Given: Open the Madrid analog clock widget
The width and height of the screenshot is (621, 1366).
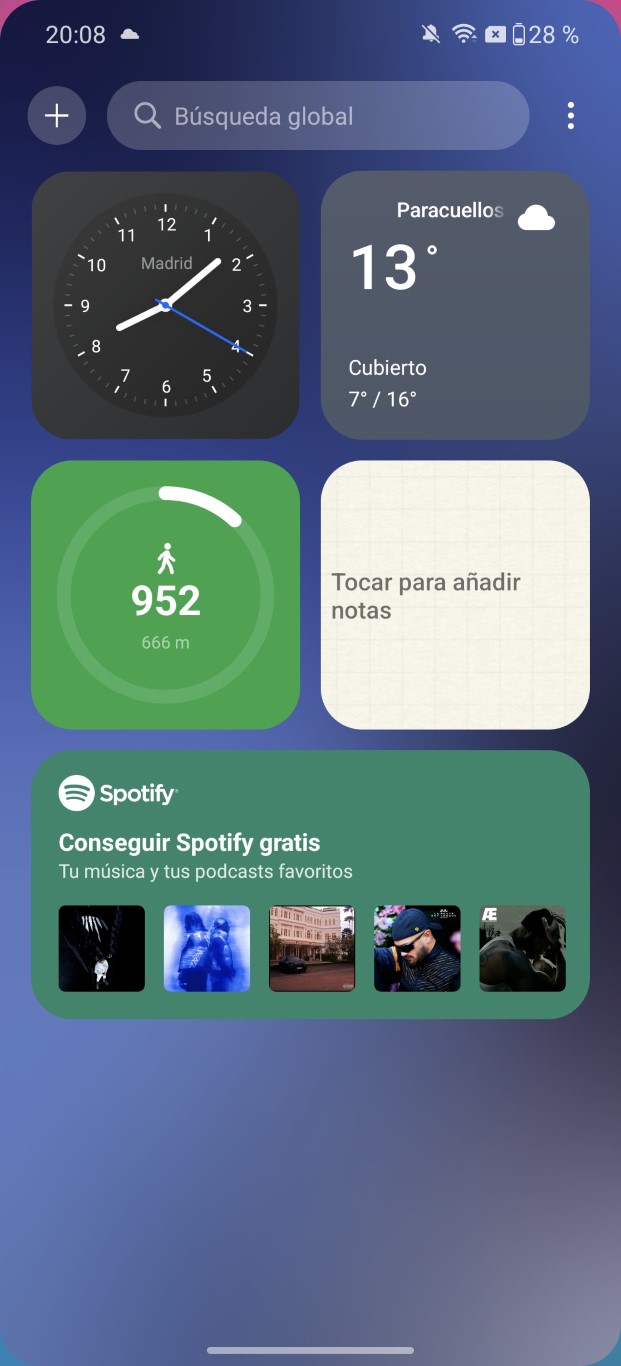Looking at the screenshot, I should (166, 305).
